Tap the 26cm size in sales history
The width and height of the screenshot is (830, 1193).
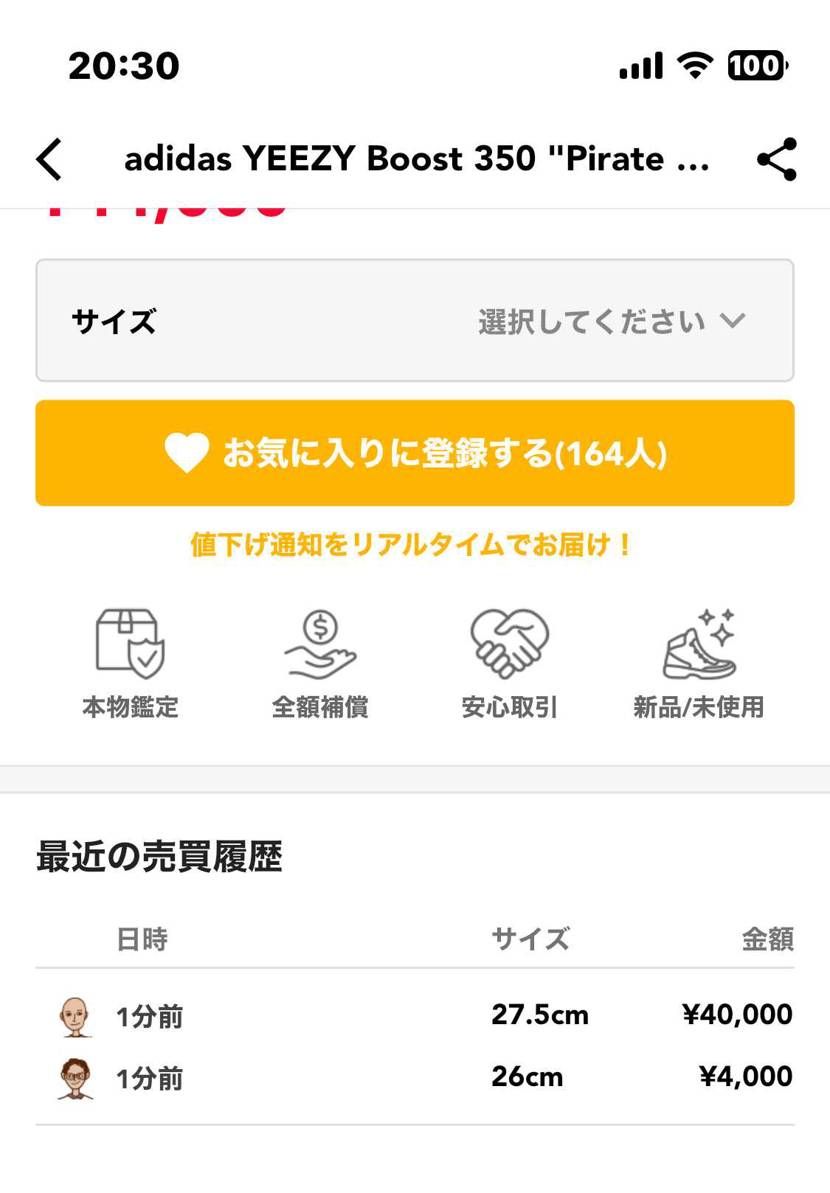(x=525, y=1078)
